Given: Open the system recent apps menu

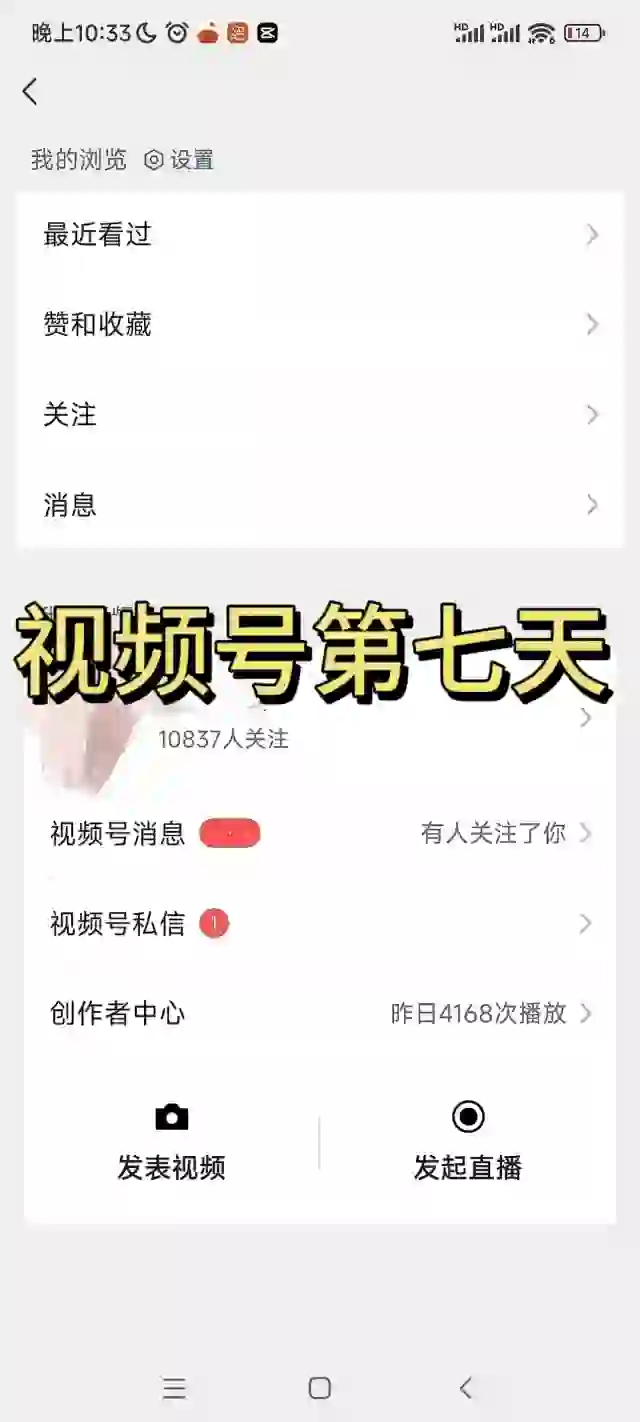Looking at the screenshot, I should coord(174,1388).
